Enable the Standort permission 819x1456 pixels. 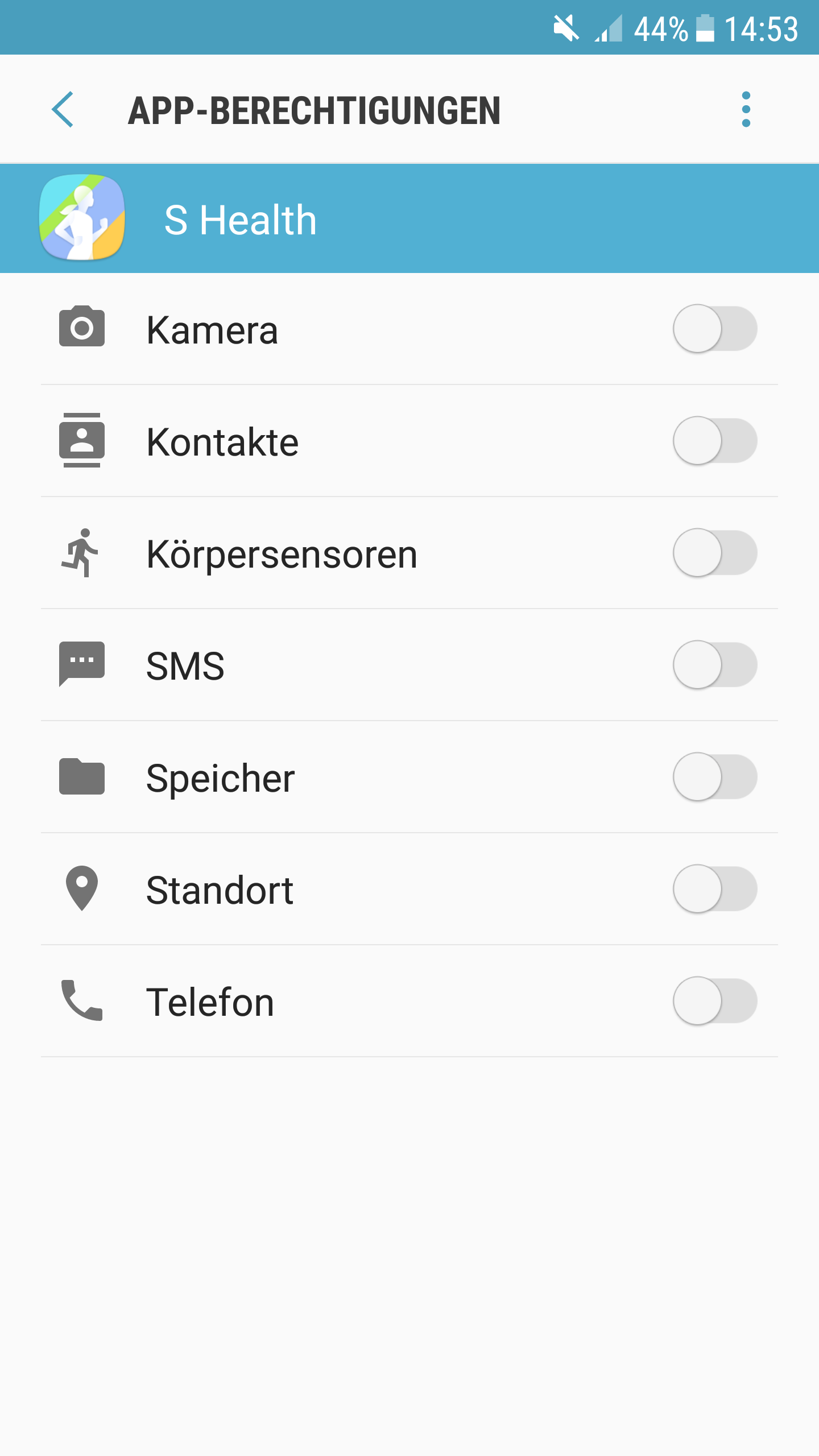(715, 889)
